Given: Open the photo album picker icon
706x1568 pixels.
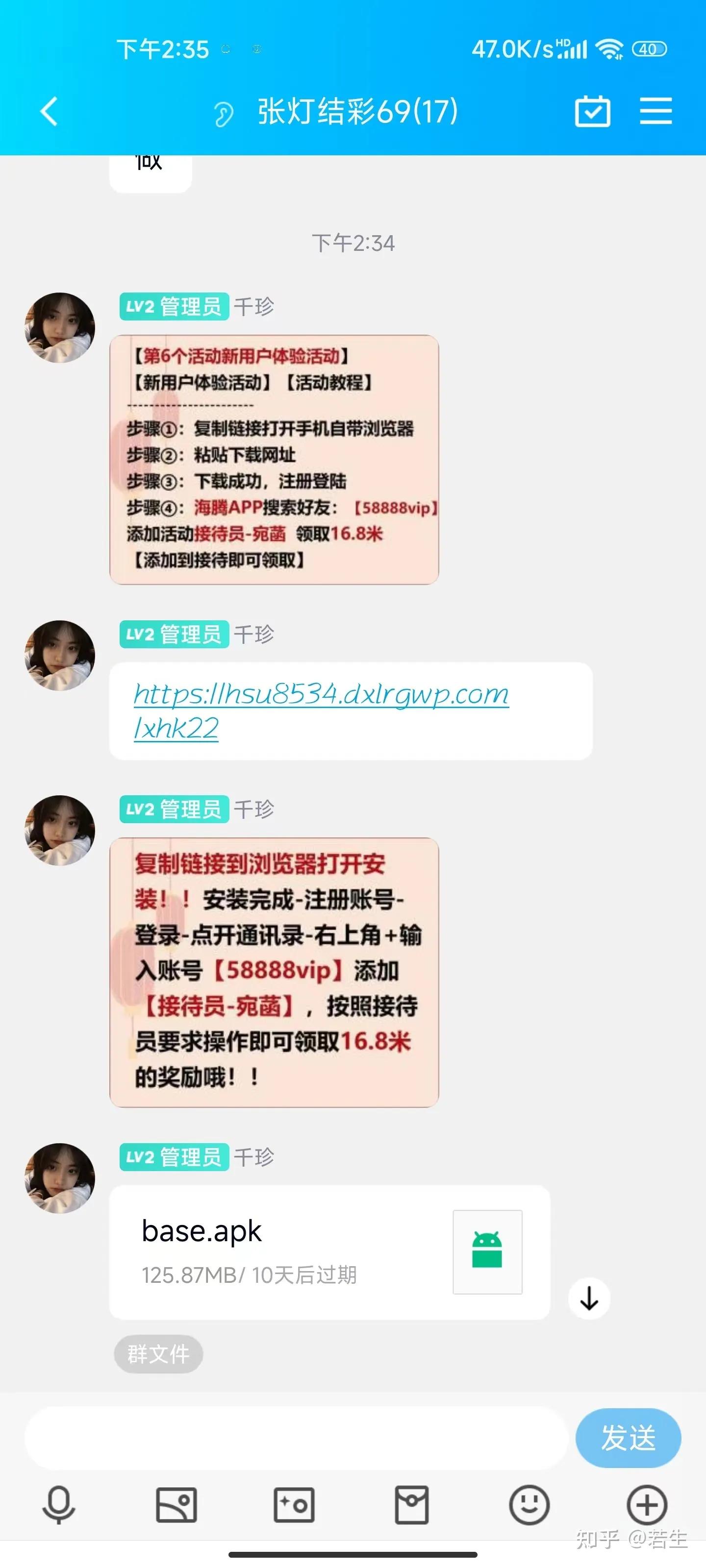Looking at the screenshot, I should pos(176,1505).
